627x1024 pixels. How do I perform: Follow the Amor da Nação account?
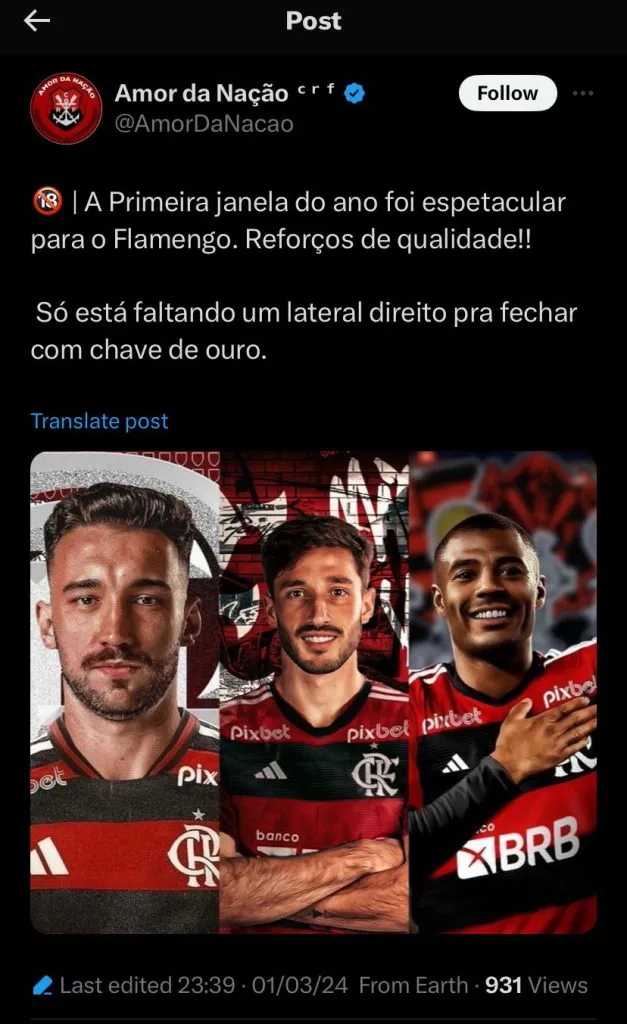point(507,93)
